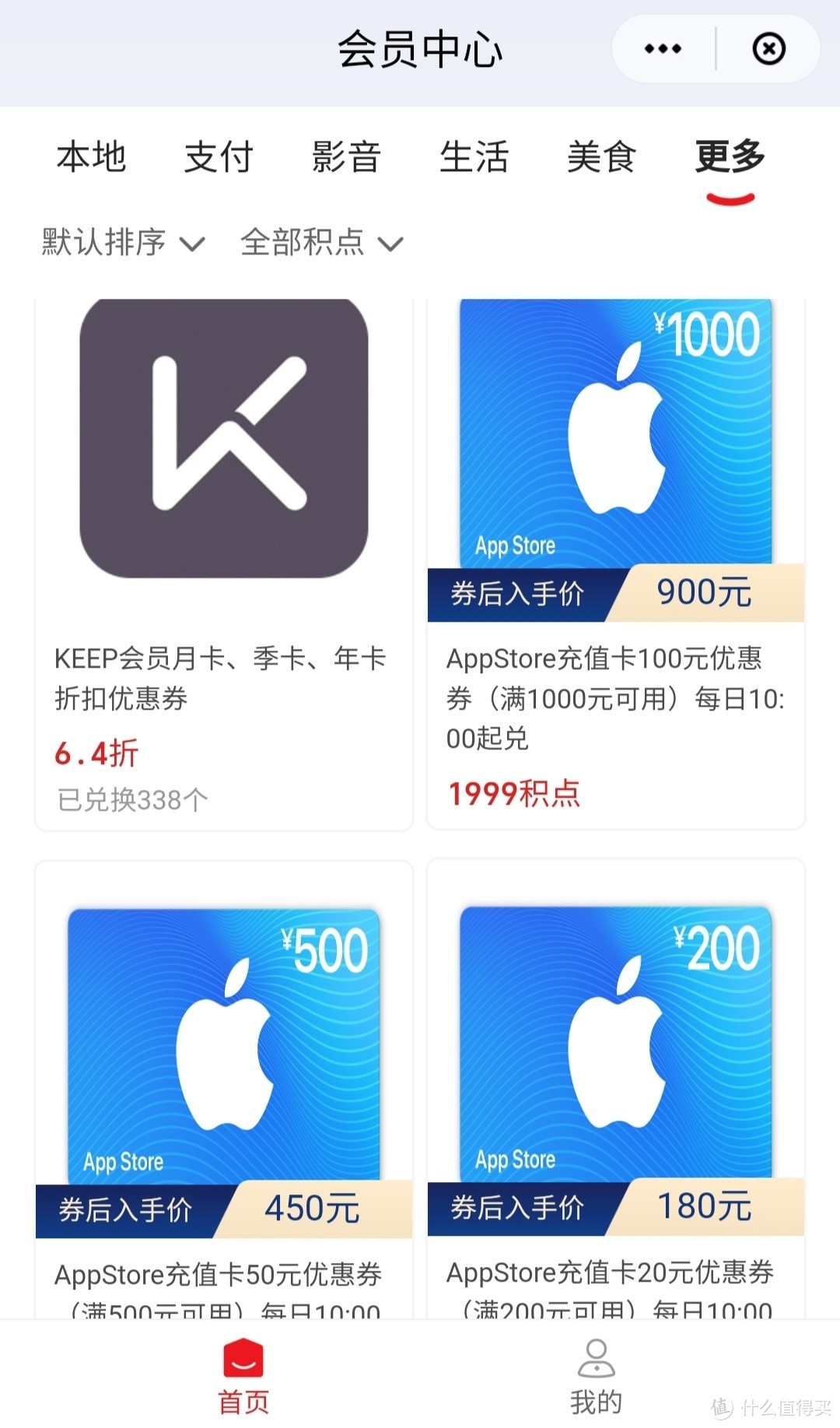840x1428 pixels.
Task: Select the ¥500 App Store gift card image
Action: coord(223,1043)
